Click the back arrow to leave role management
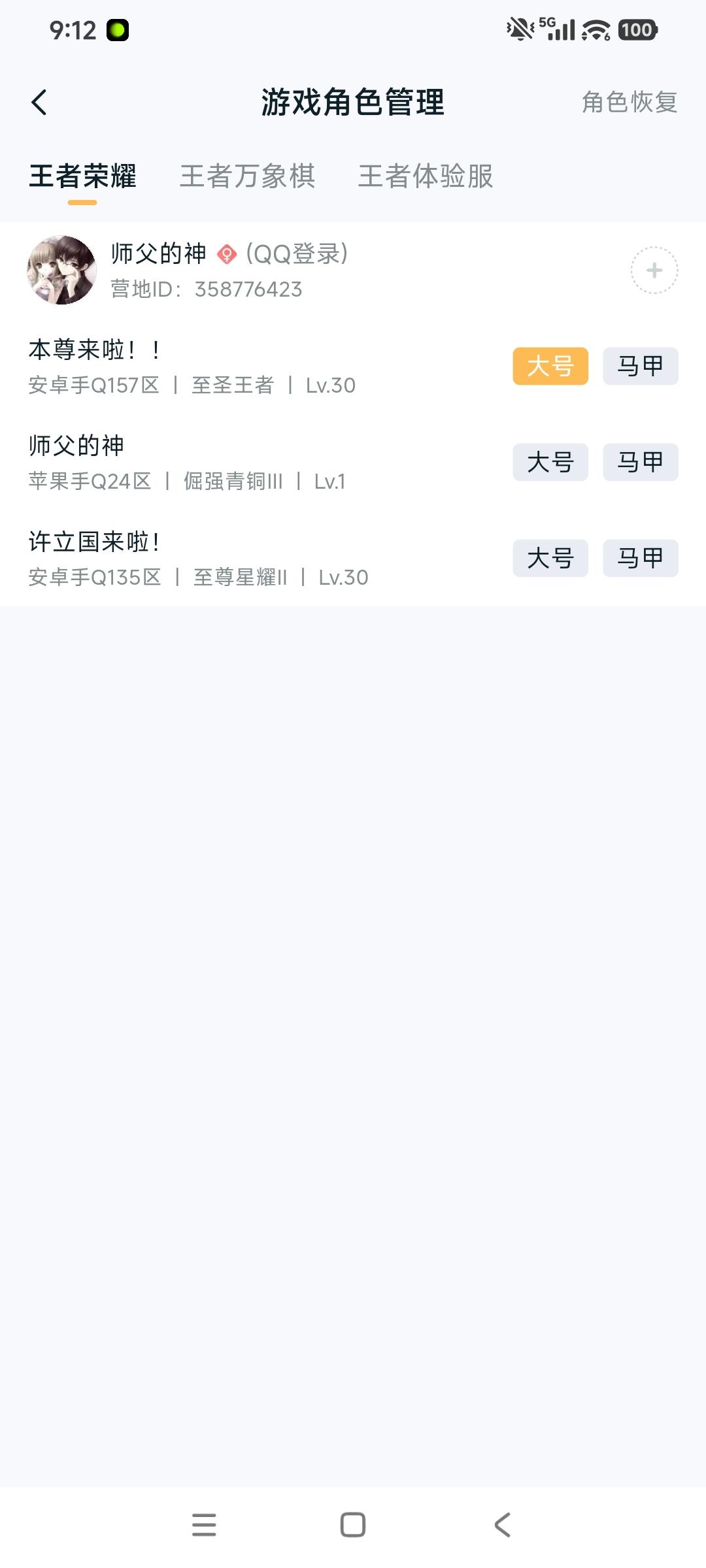 click(39, 101)
